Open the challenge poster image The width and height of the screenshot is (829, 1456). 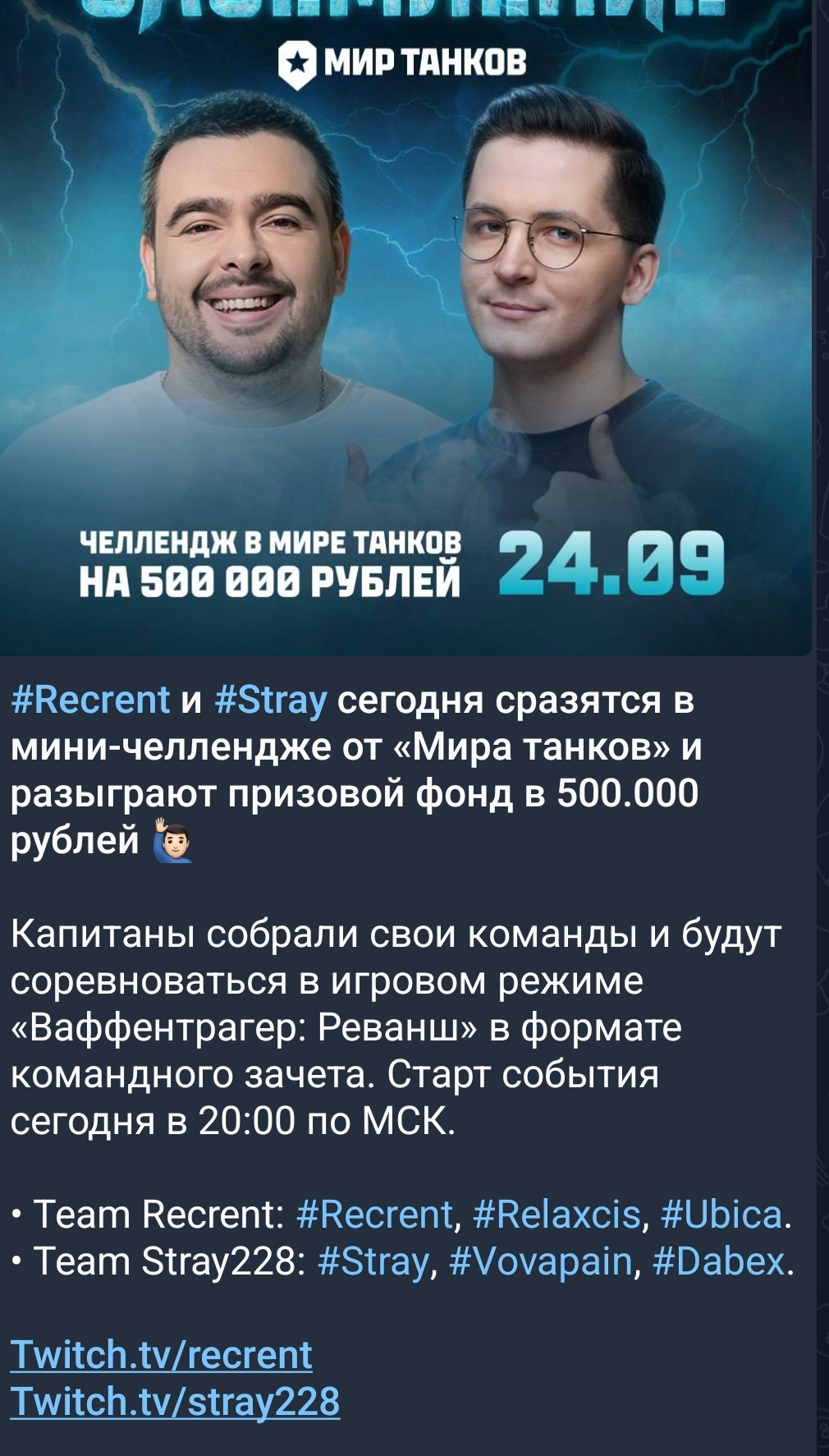click(x=405, y=328)
